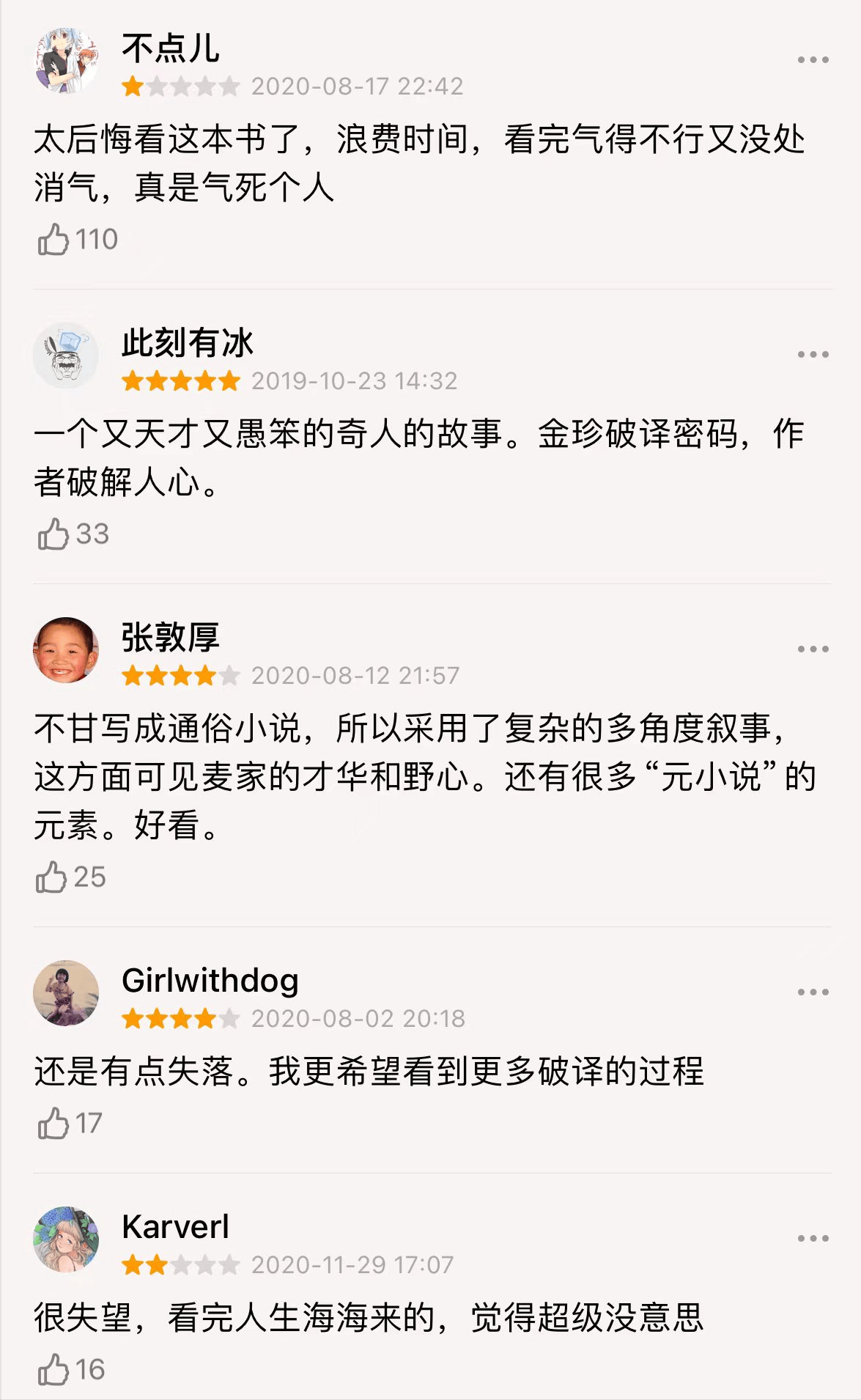The image size is (861, 1400).
Task: Open the more menu on Karverl's review
Action: 813,1239
